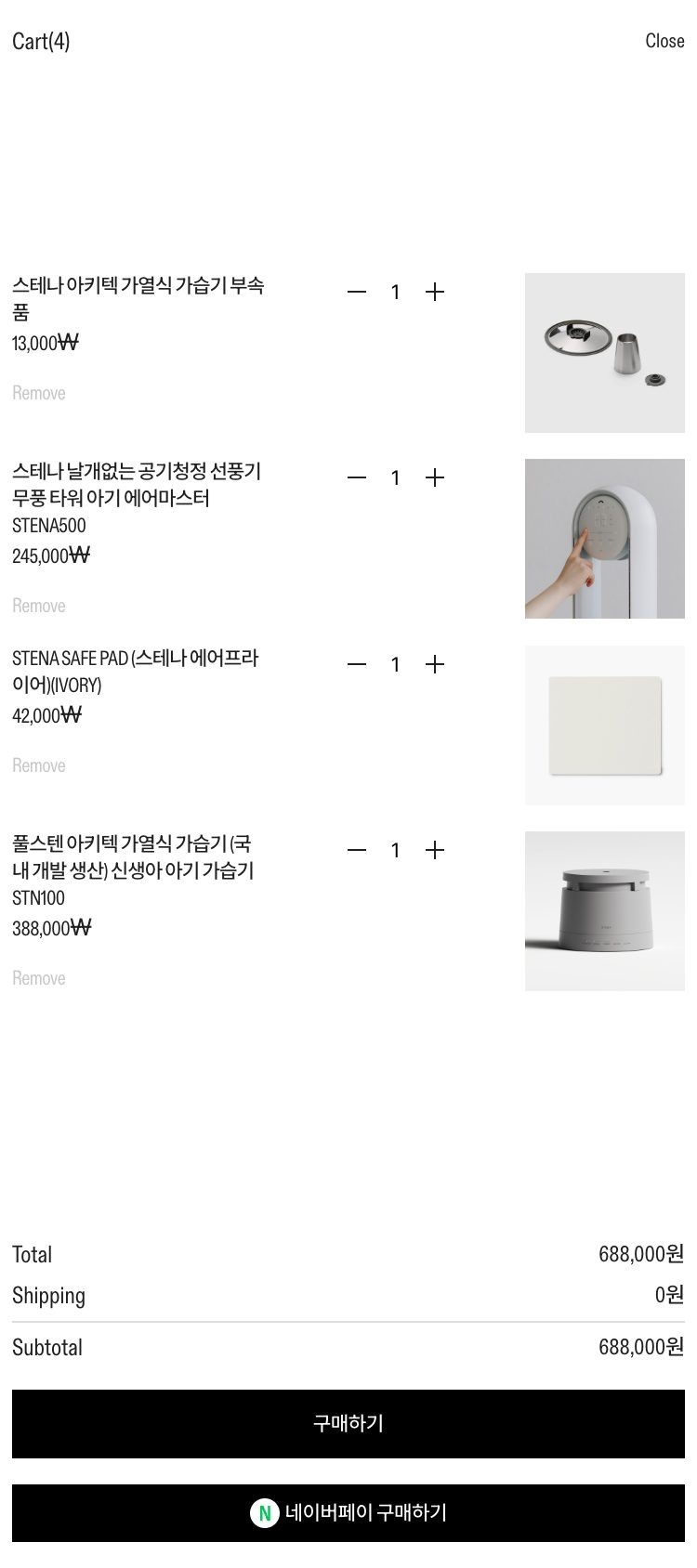The width and height of the screenshot is (697, 1568).
Task: Increase quantity of STN100 가습기
Action: (x=434, y=850)
